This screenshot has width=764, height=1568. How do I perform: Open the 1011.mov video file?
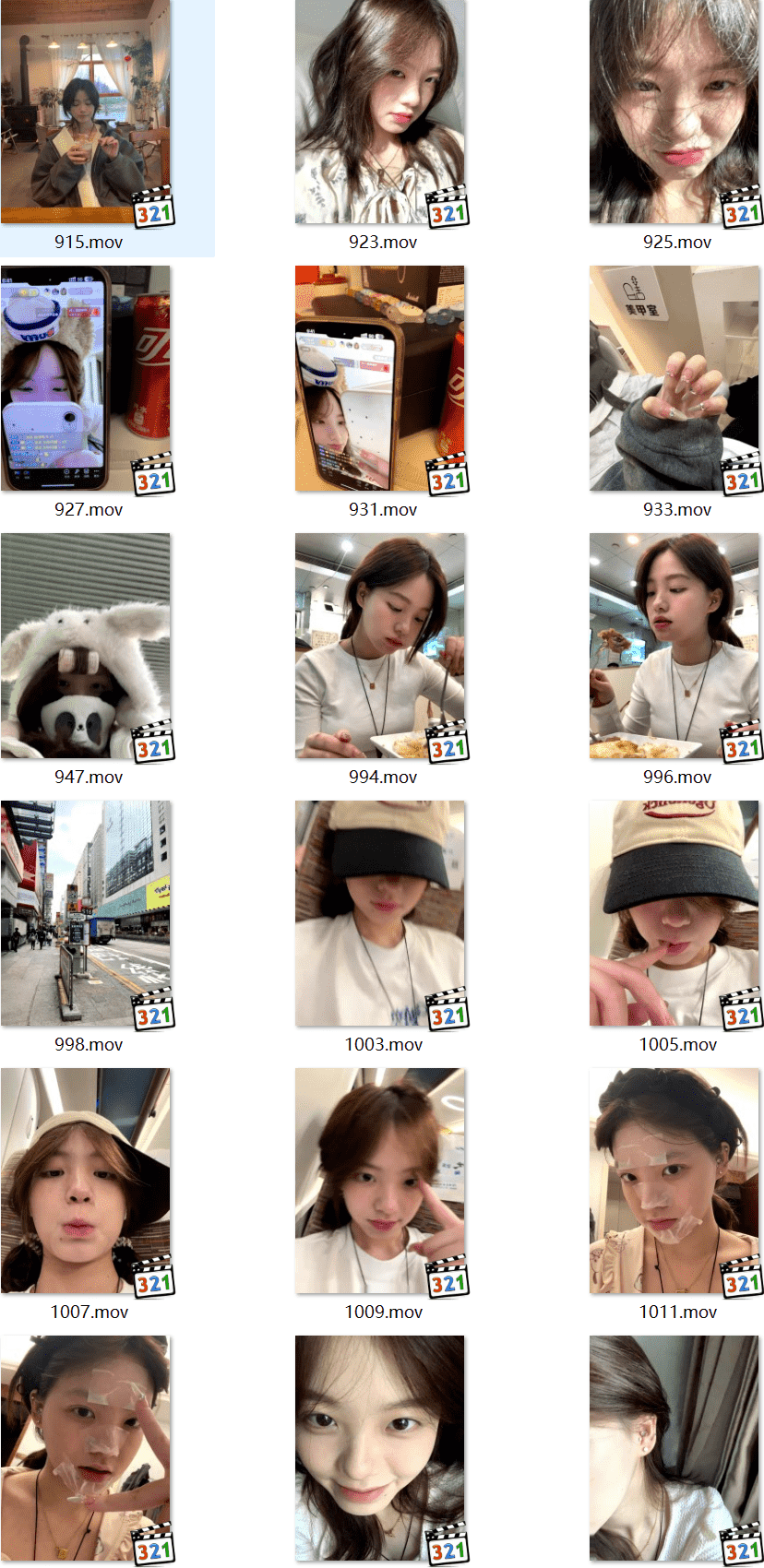tap(674, 1181)
